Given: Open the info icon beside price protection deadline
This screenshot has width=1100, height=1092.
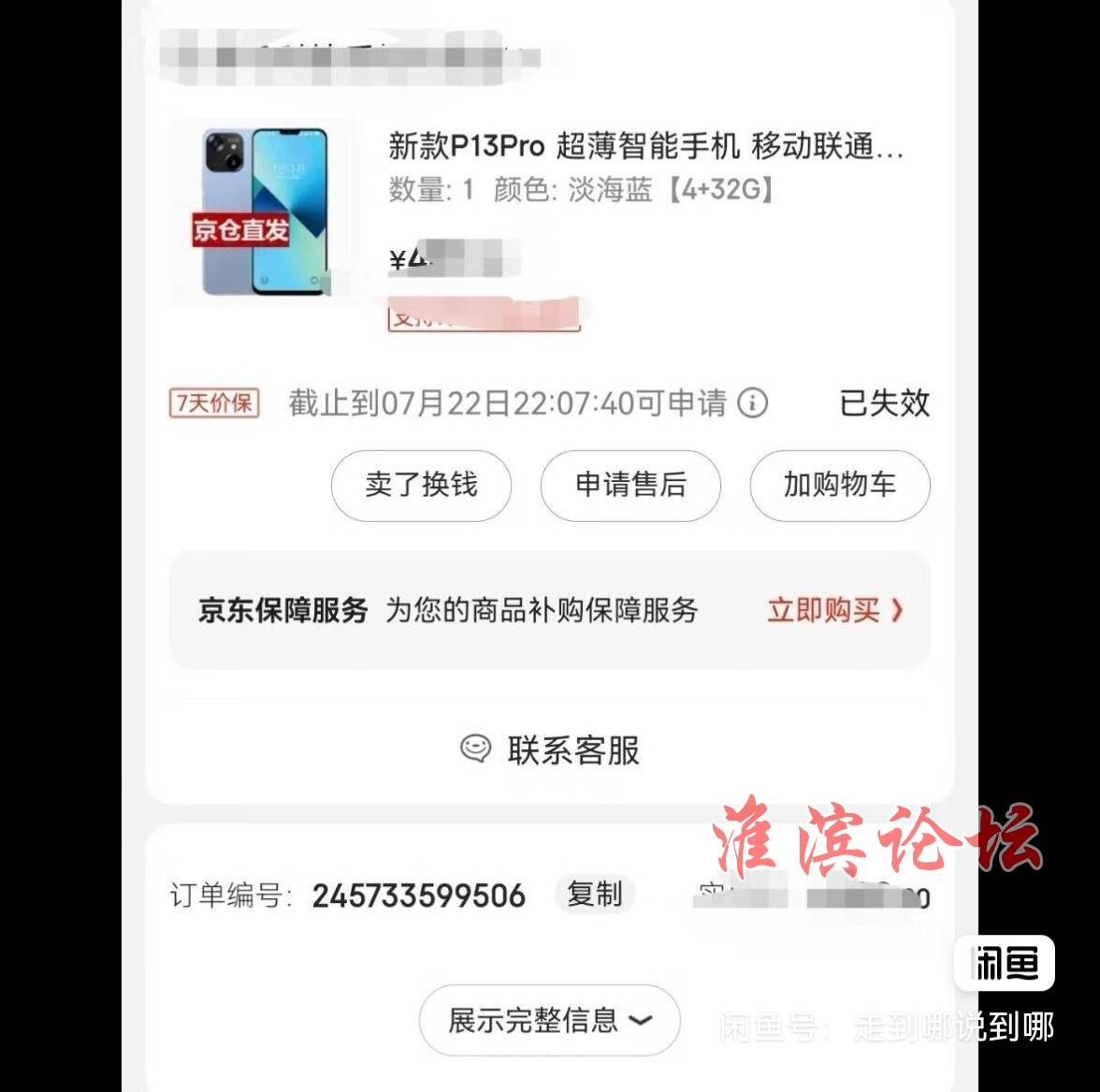Looking at the screenshot, I should pyautogui.click(x=753, y=403).
